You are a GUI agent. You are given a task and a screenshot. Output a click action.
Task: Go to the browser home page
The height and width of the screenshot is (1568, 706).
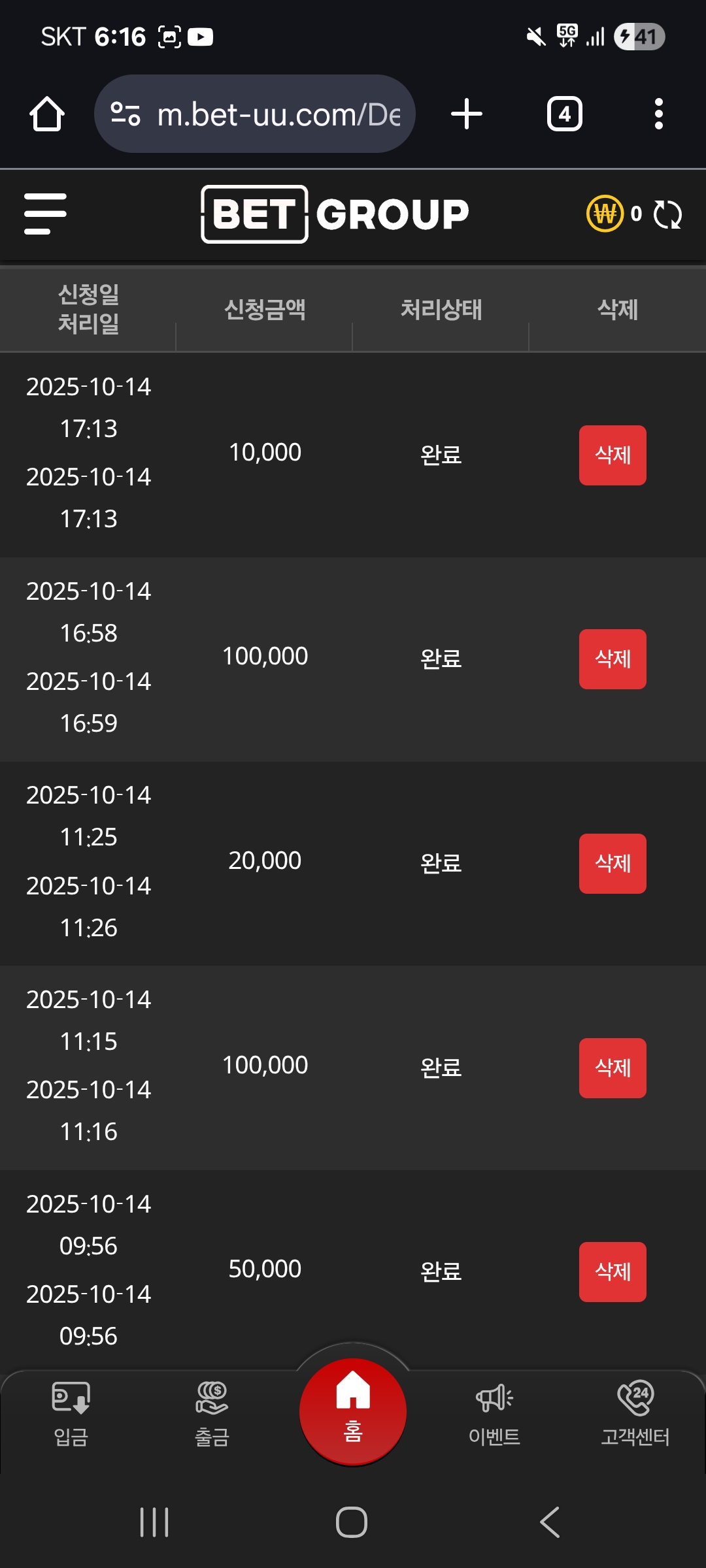point(47,114)
